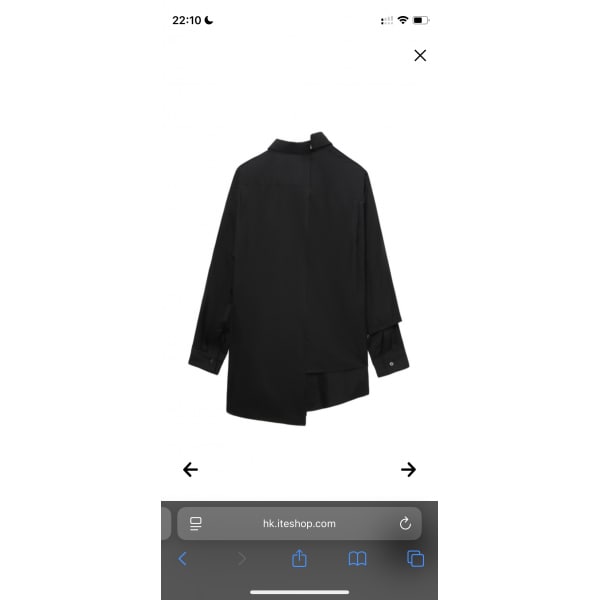Open Safari bookmarks
Viewport: 600px width, 600px height.
[357, 559]
